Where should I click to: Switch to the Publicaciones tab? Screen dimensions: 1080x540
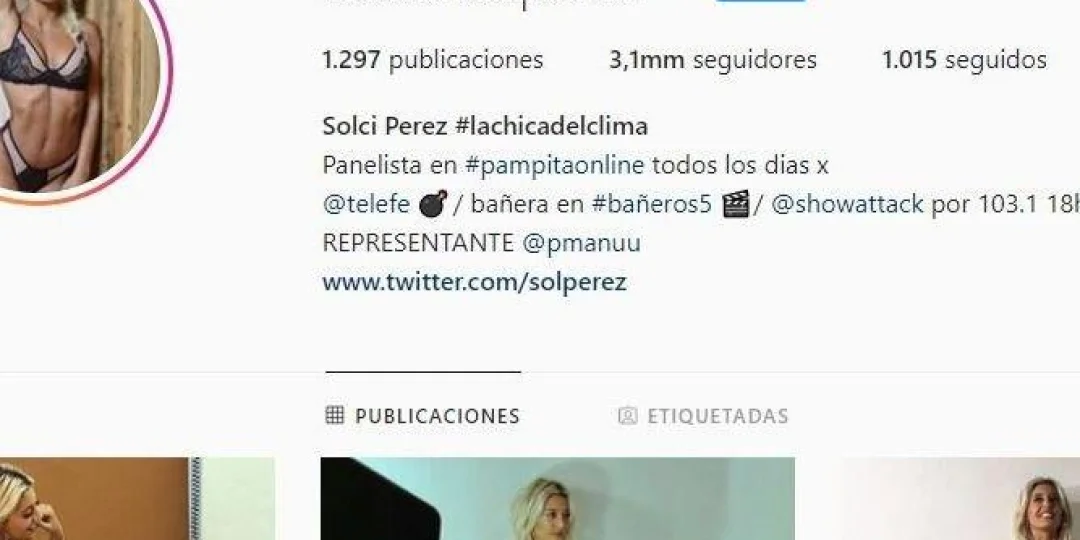coord(423,416)
